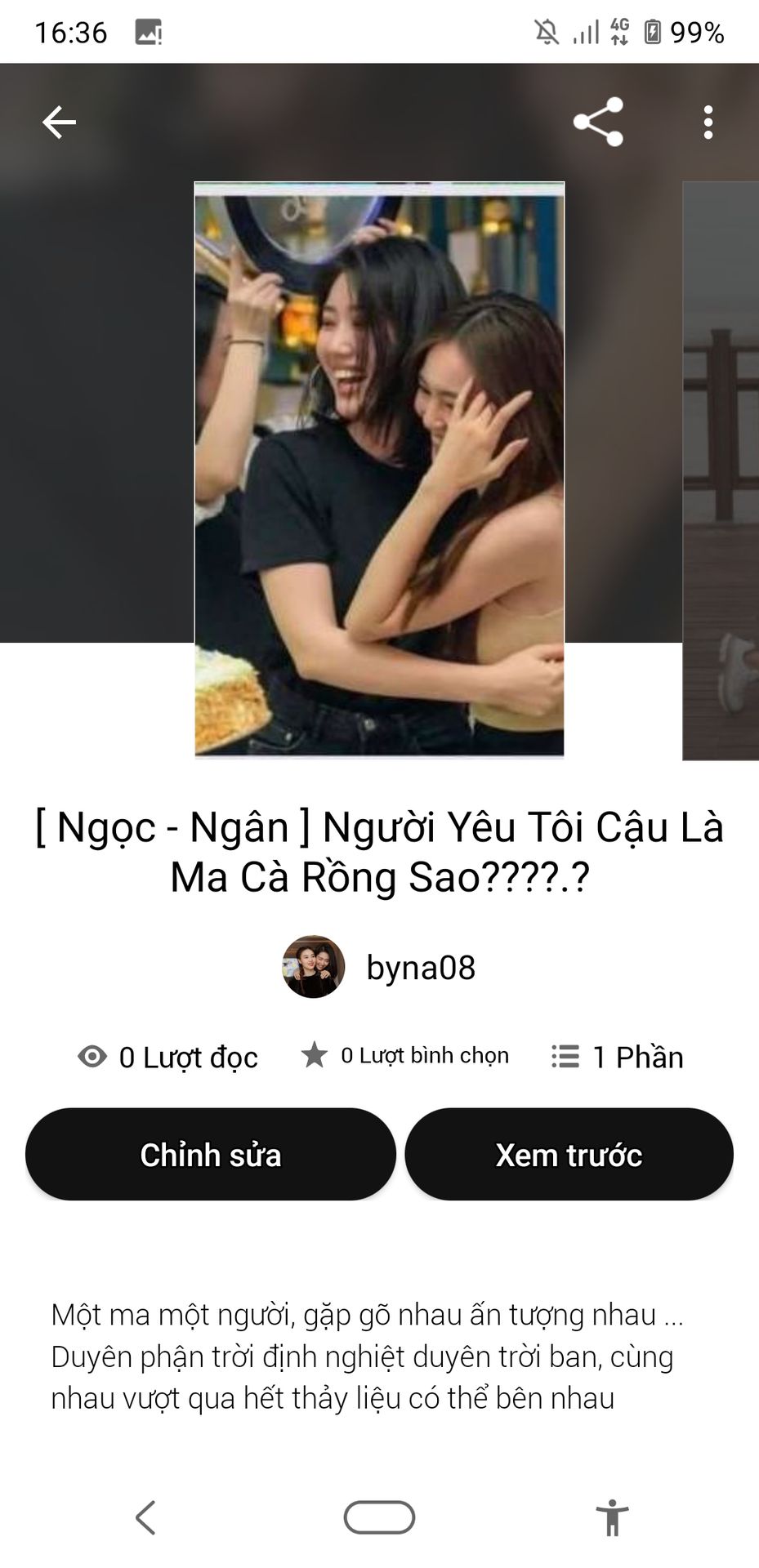Open the accessibility shortcut
The width and height of the screenshot is (759, 1568).
tap(612, 1517)
